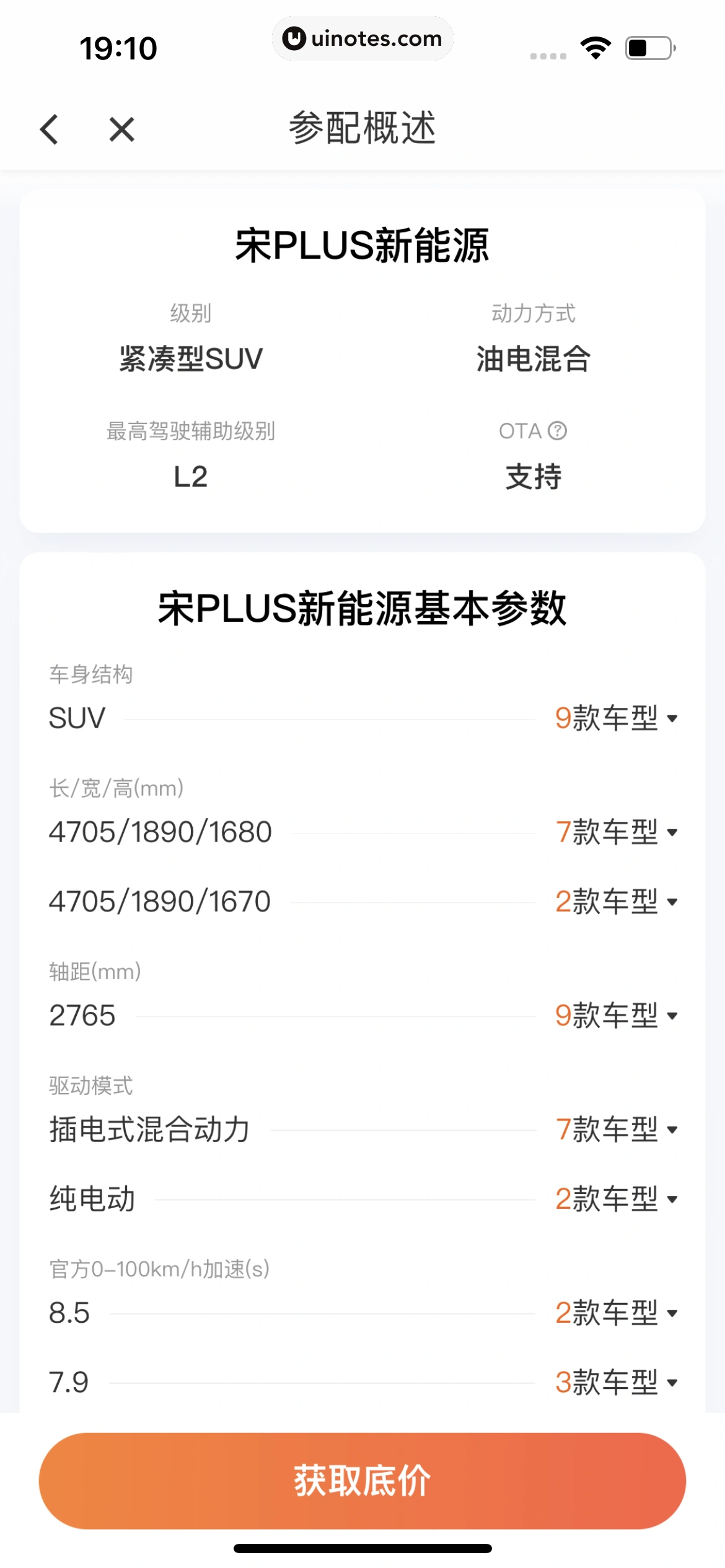Click the close X icon

121,129
